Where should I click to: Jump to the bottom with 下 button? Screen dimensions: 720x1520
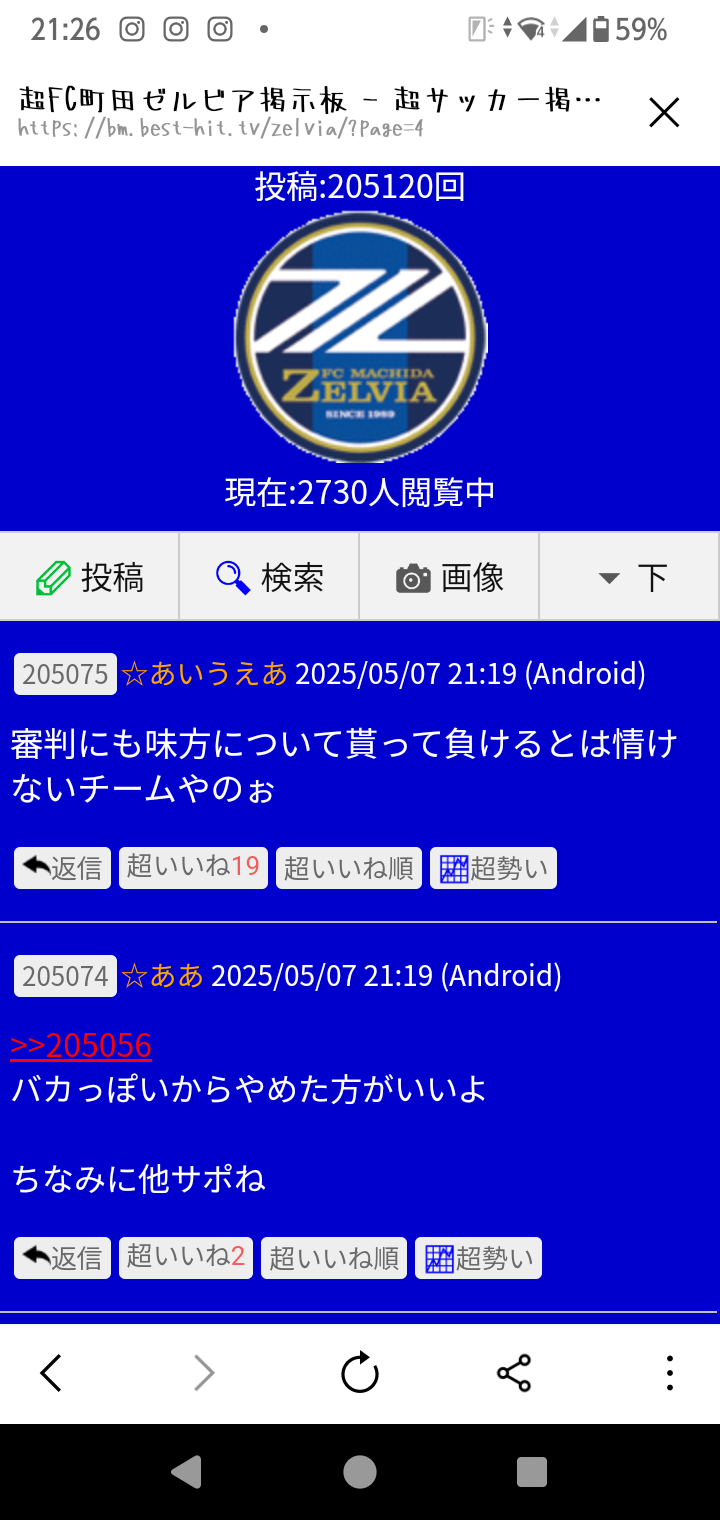click(x=630, y=577)
